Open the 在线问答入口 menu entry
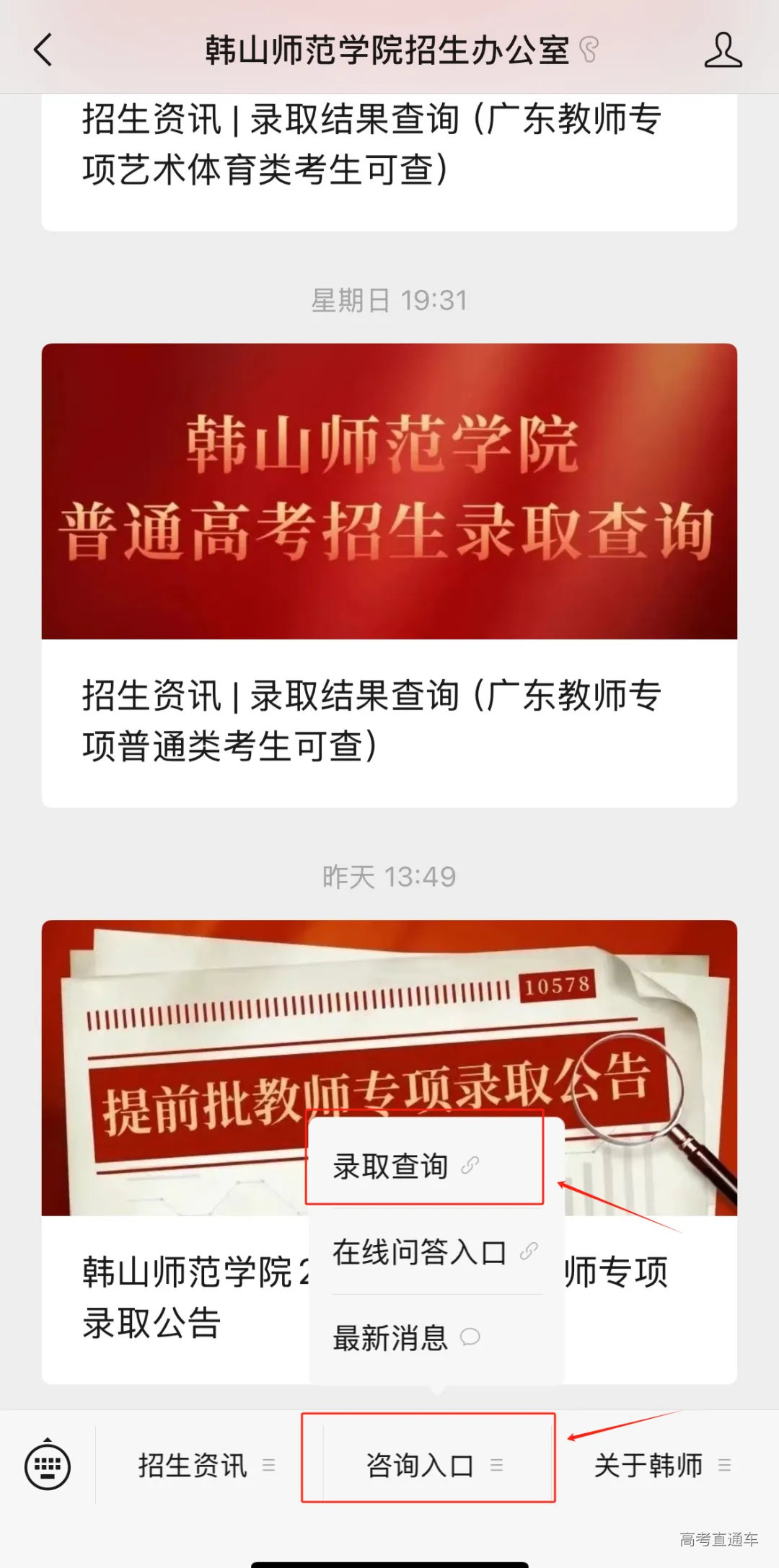 tap(418, 1252)
